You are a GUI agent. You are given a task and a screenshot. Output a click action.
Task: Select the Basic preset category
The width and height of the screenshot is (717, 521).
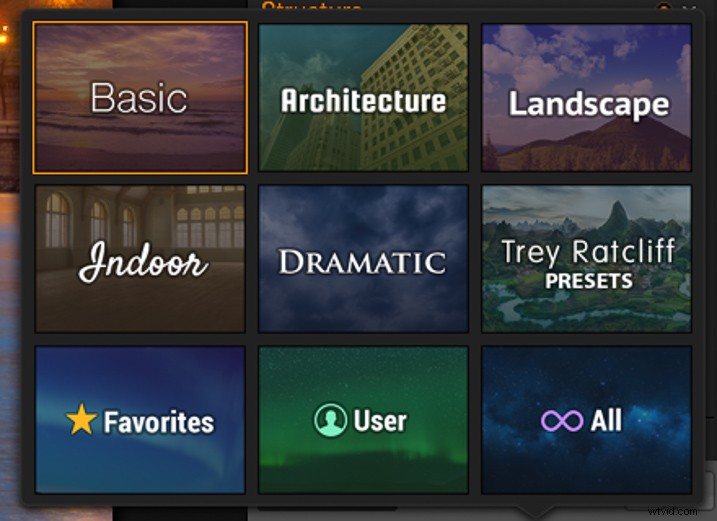pos(139,98)
